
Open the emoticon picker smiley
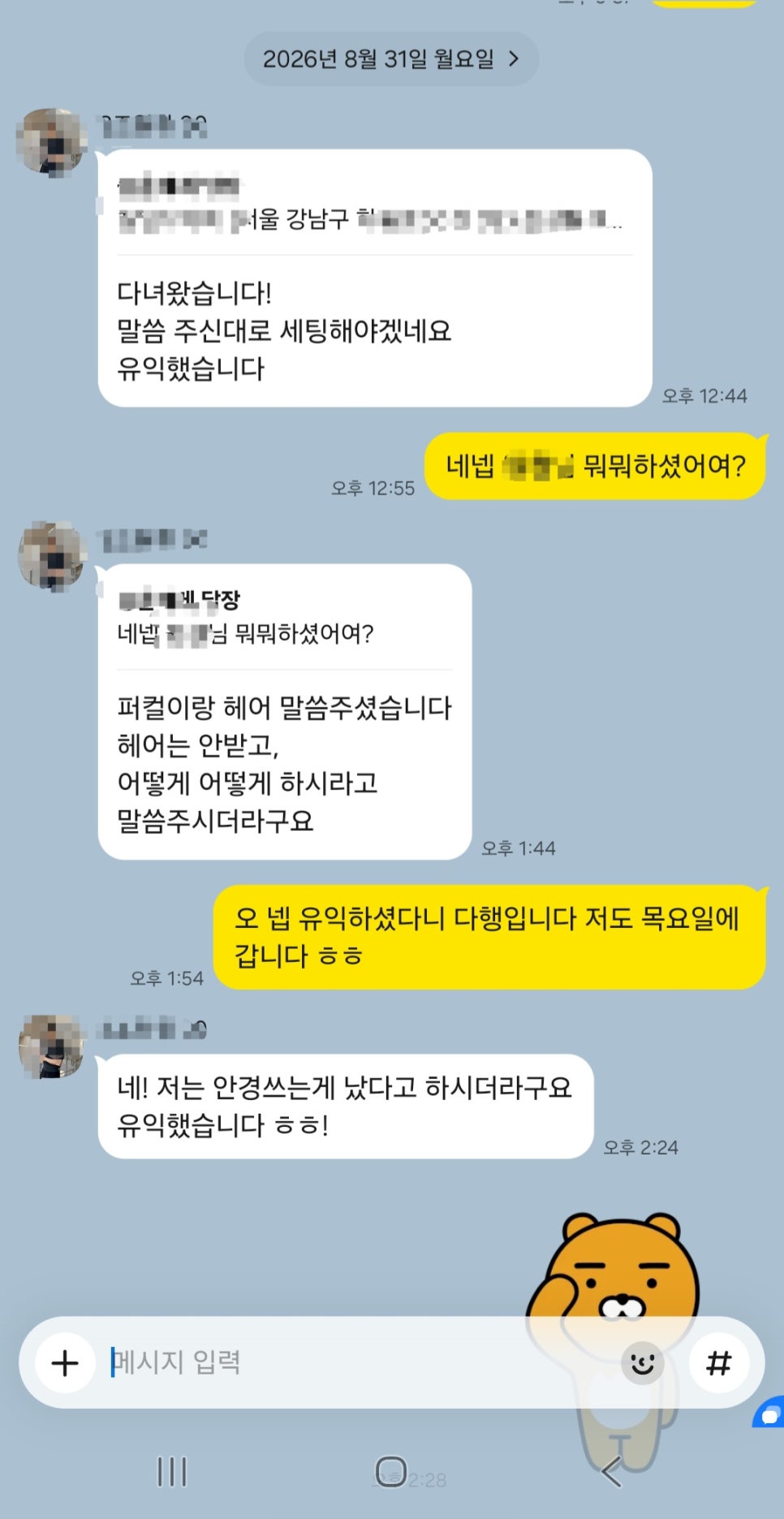[642, 1363]
